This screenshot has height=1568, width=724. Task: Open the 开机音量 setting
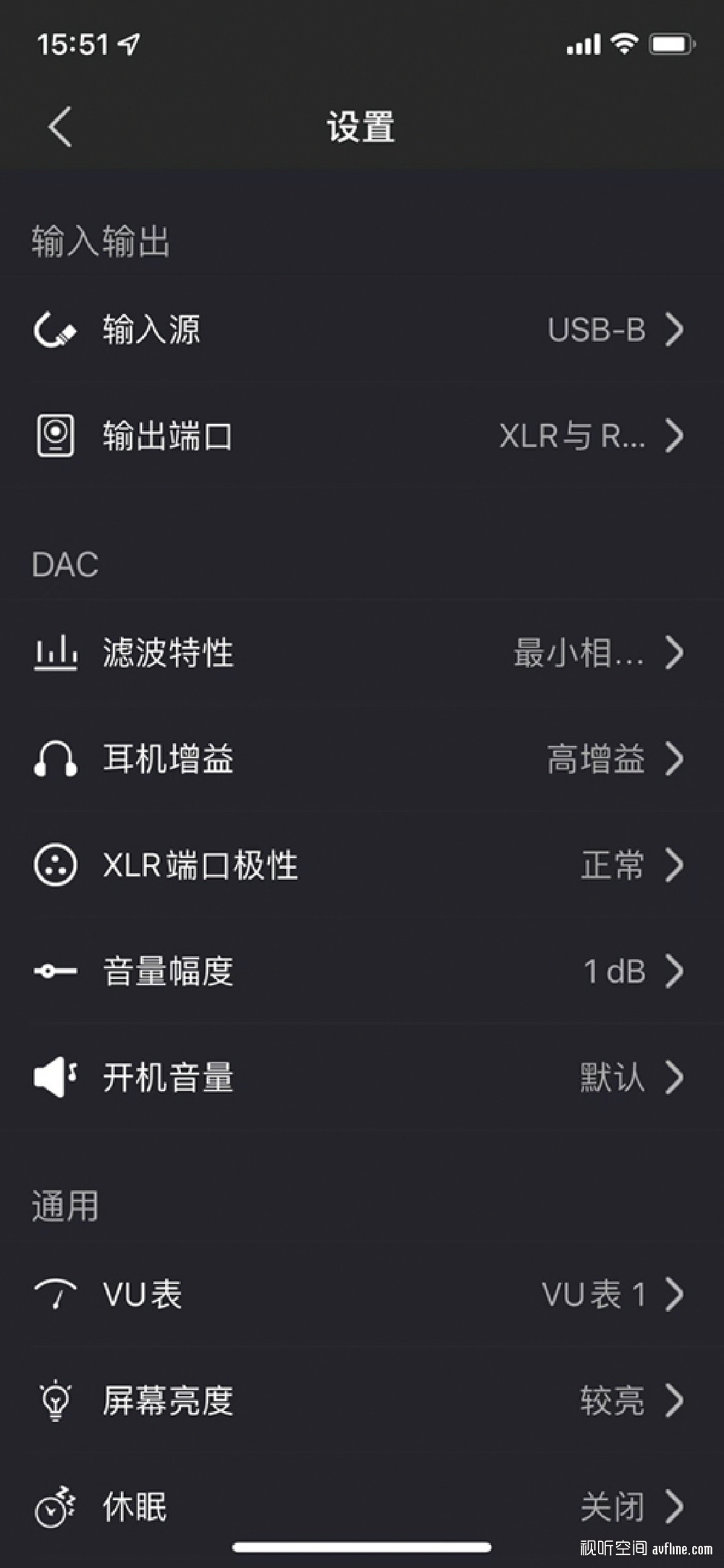pos(362,1077)
